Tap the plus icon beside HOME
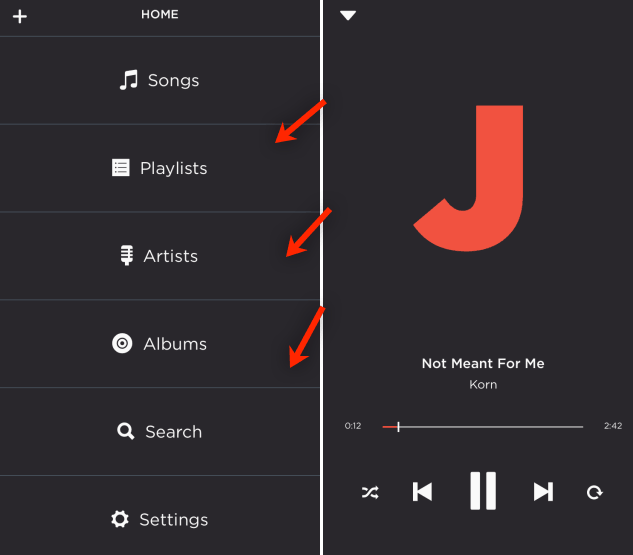Image resolution: width=633 pixels, height=555 pixels. (x=20, y=16)
